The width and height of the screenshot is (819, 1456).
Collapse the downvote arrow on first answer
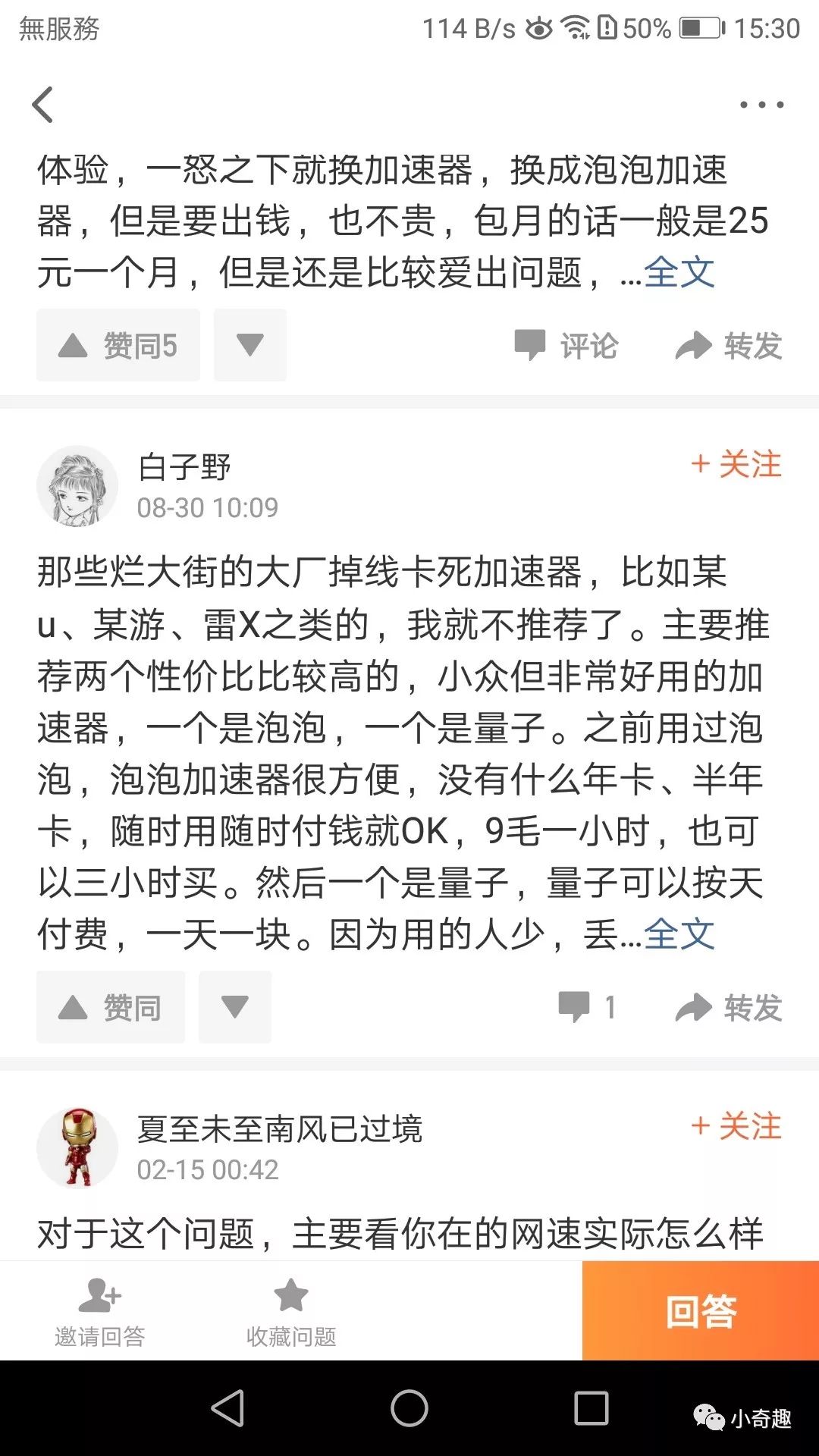coord(250,345)
